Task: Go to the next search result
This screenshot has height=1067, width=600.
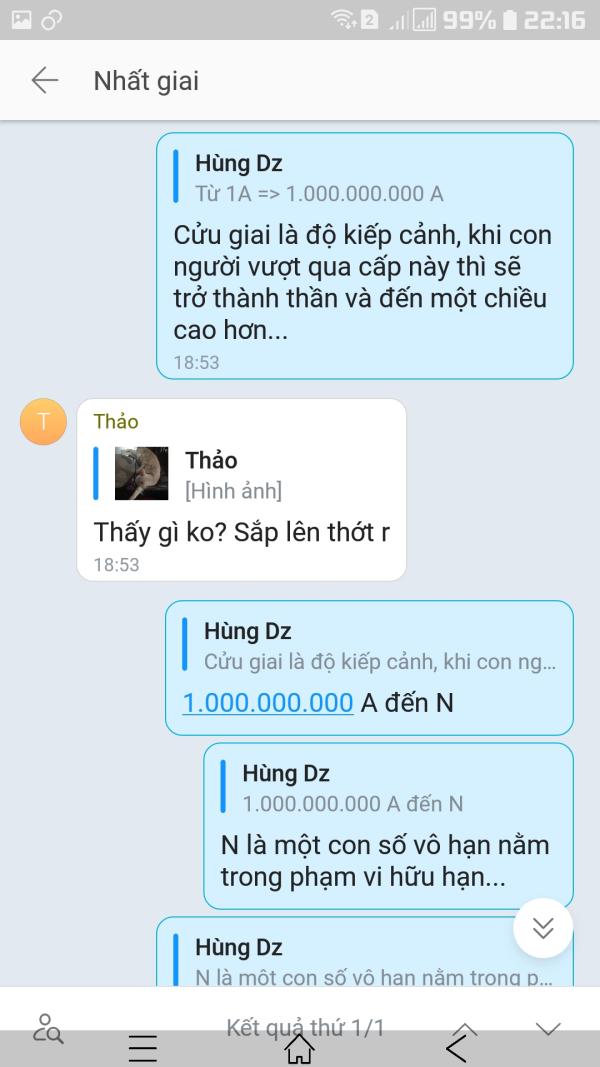Action: click(x=548, y=1029)
